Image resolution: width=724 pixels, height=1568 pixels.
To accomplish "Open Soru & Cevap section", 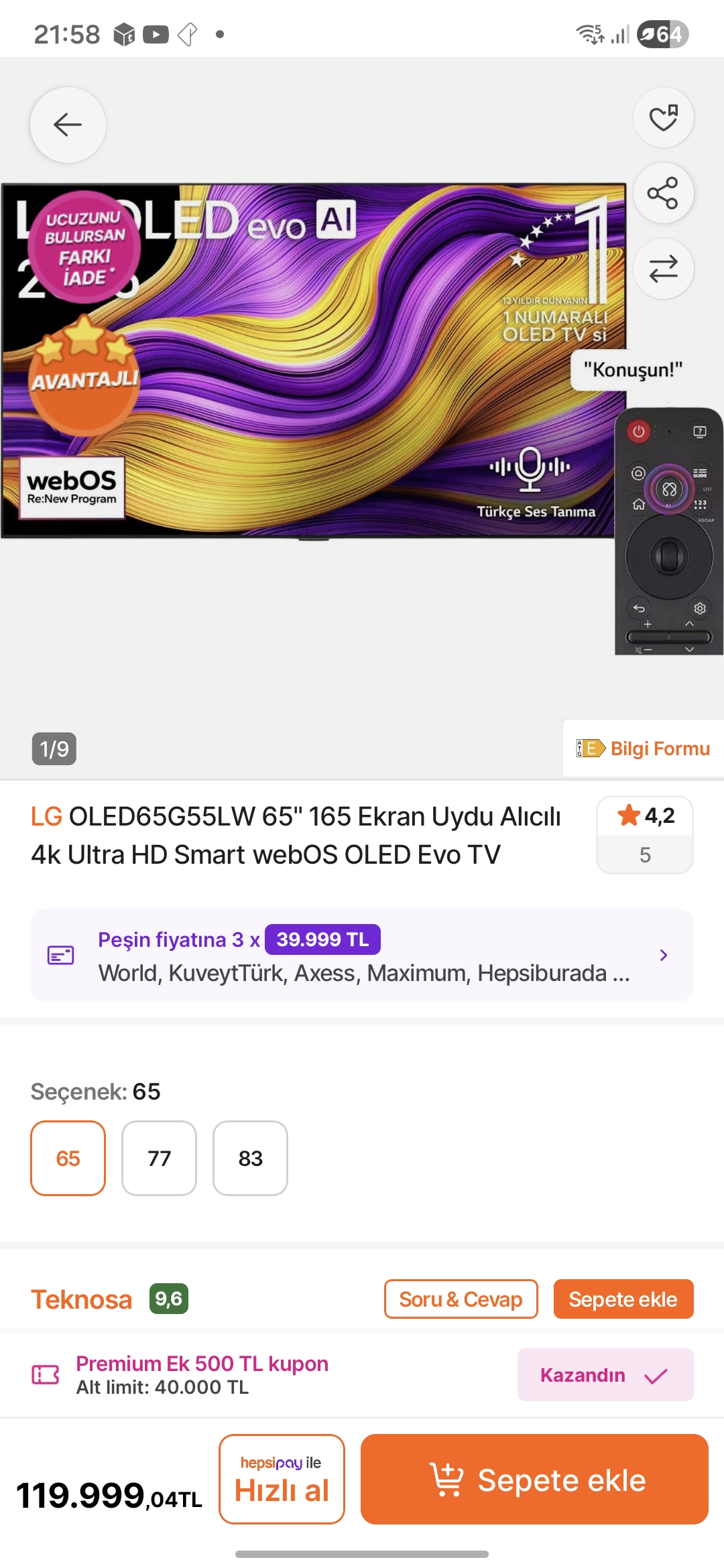I will 461,1299.
